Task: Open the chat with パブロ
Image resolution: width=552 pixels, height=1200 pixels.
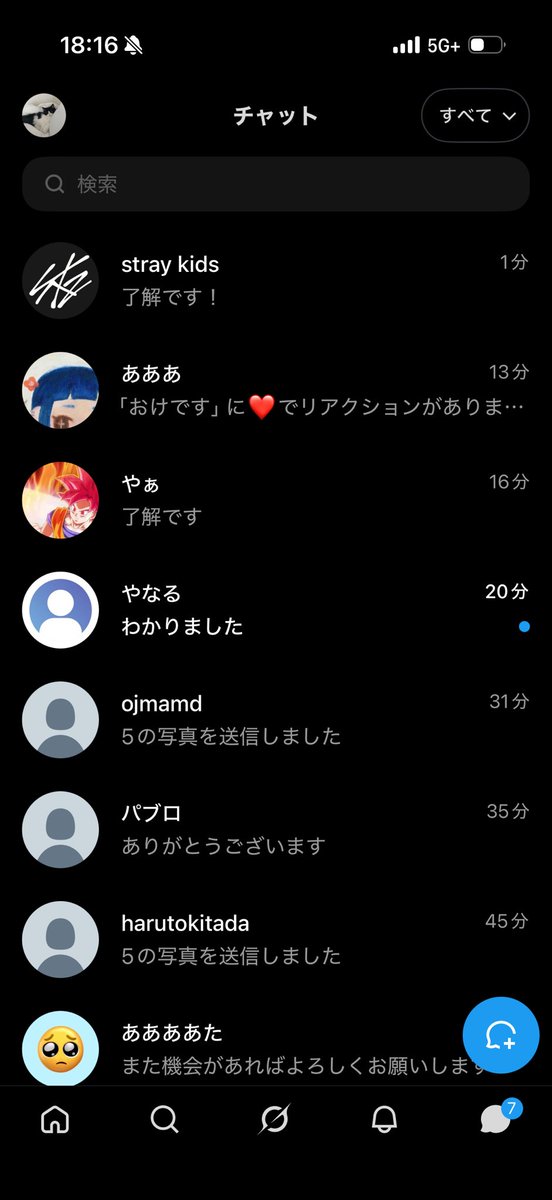Action: 276,830
